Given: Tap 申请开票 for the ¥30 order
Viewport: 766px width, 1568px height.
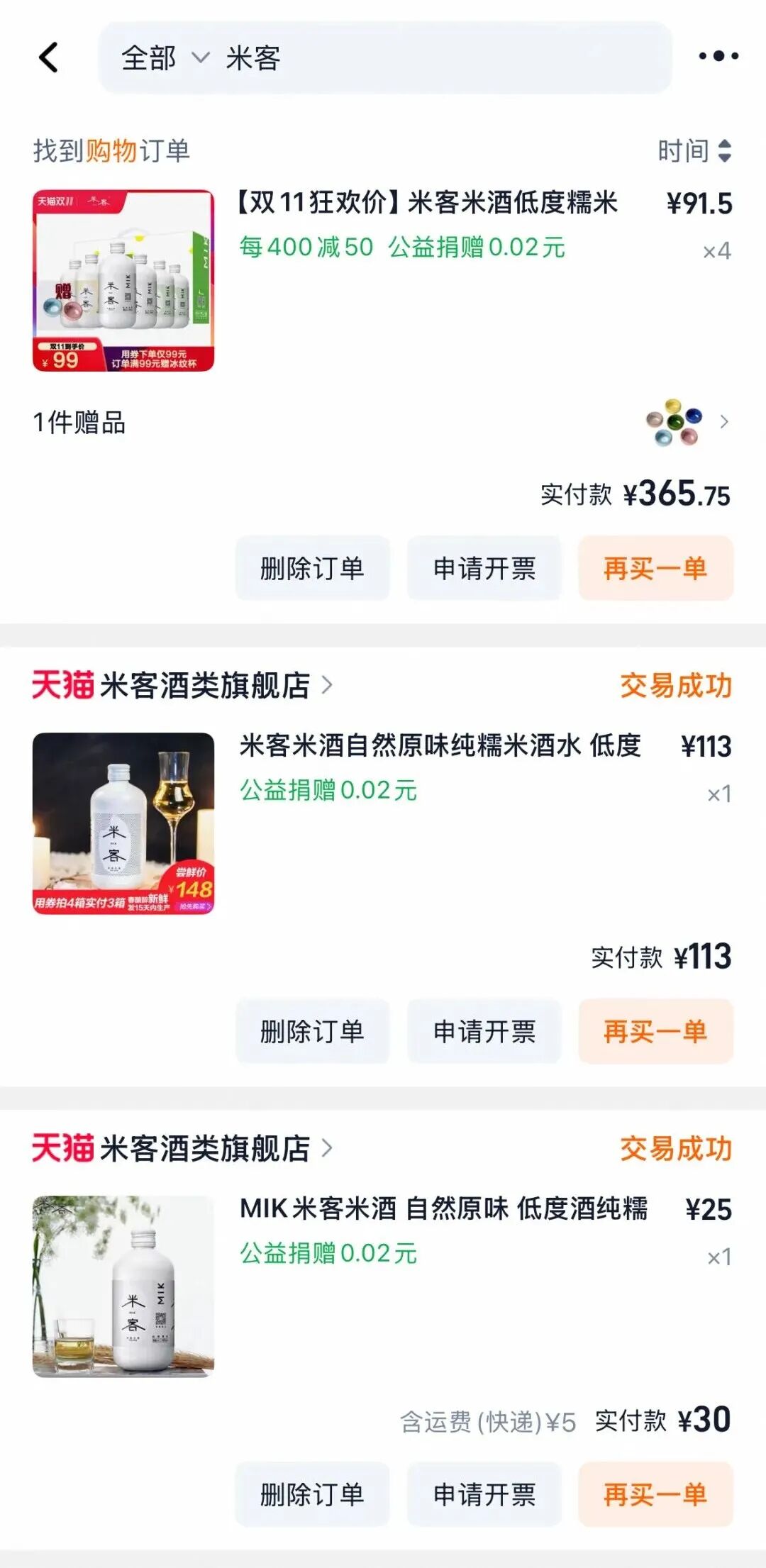Looking at the screenshot, I should [484, 1494].
